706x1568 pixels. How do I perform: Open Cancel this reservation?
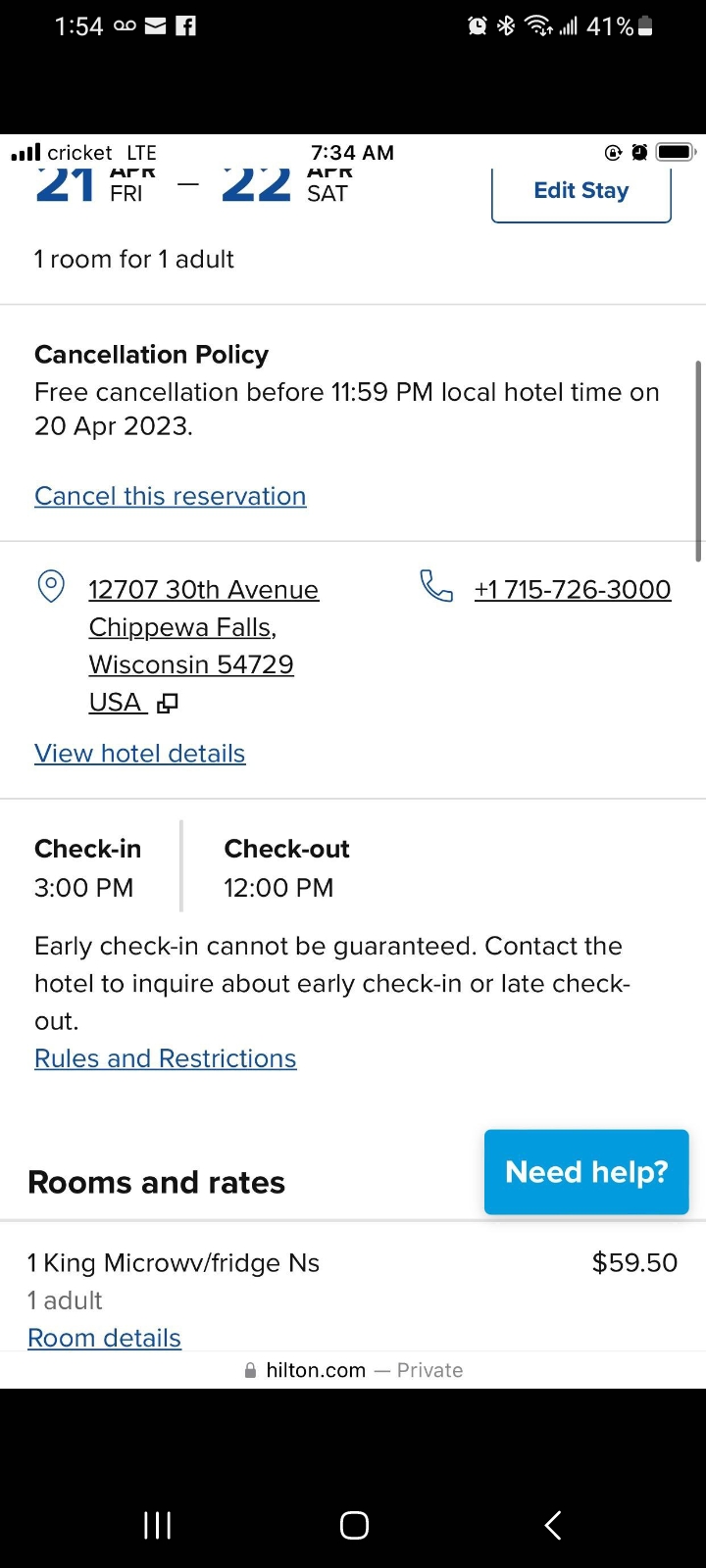[x=170, y=496]
